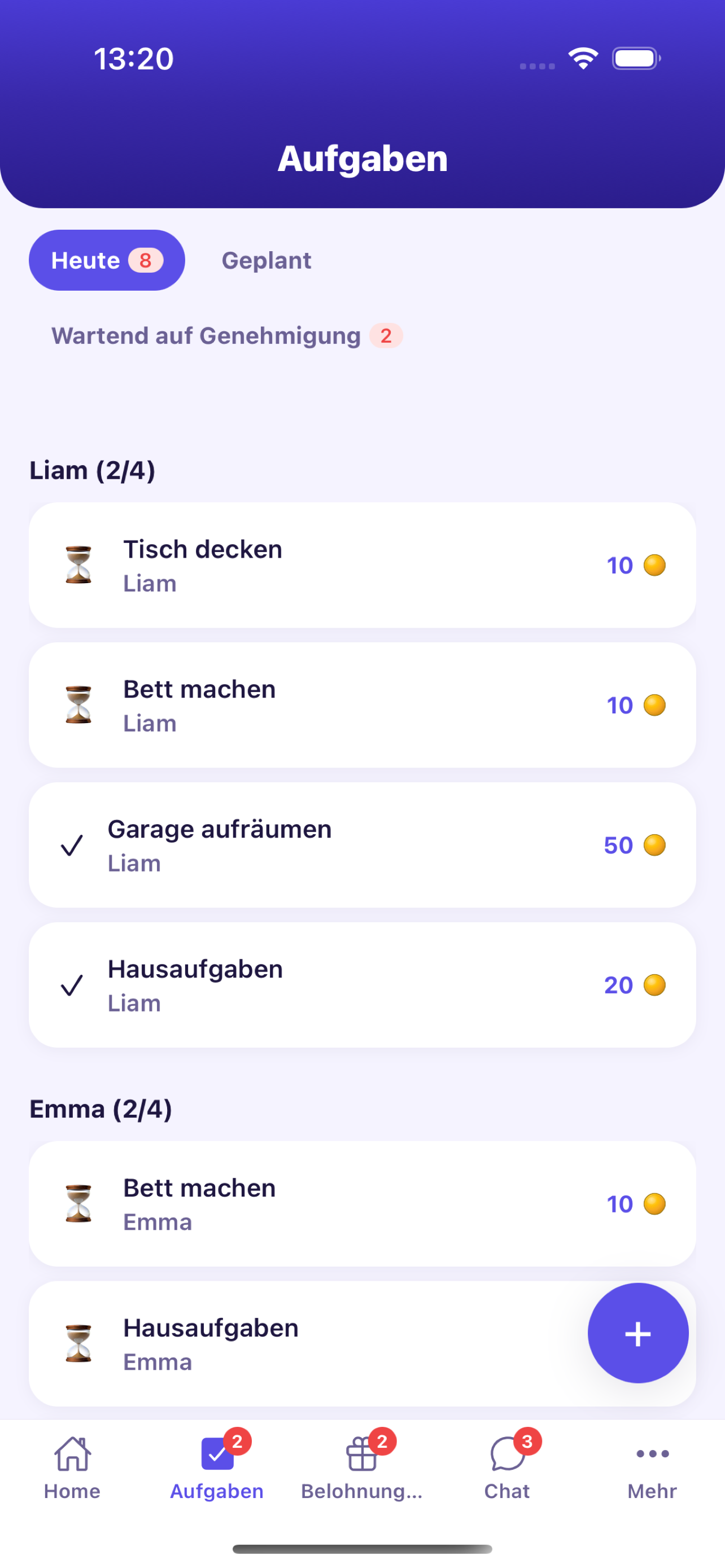Tap the plus button to add a task
Viewport: 725px width, 1568px height.
click(638, 1333)
